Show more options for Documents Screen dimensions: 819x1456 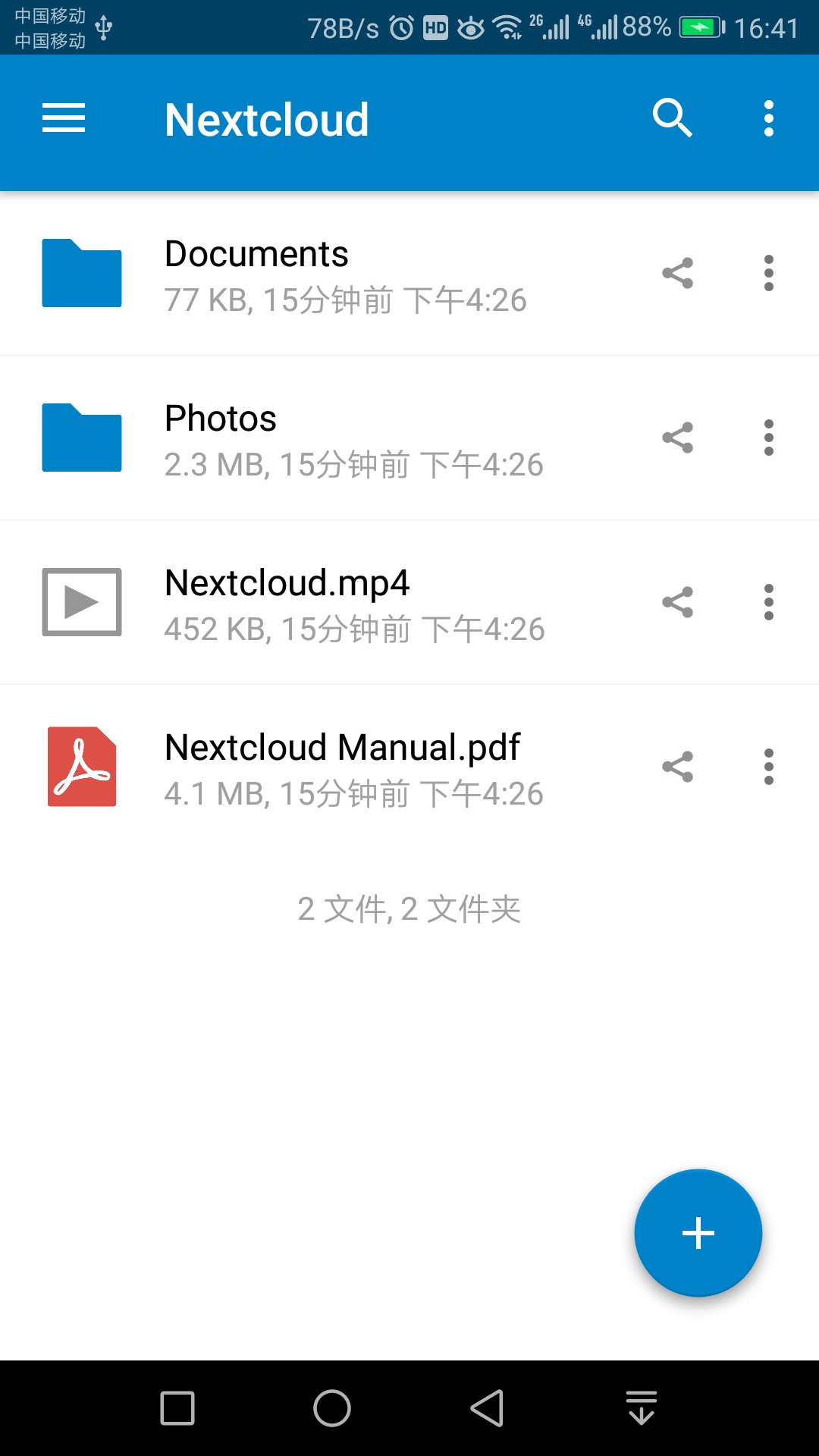point(769,273)
